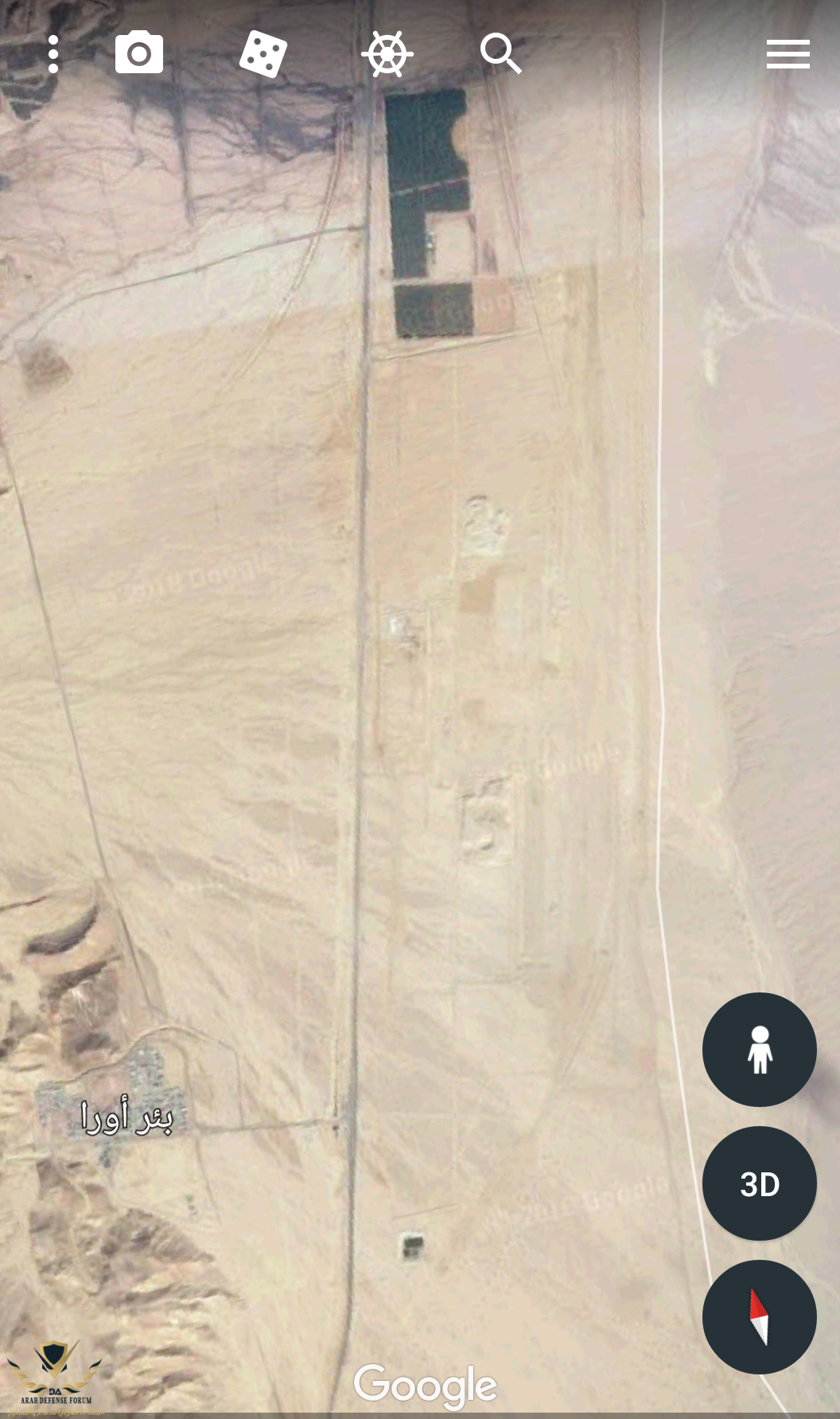The height and width of the screenshot is (1419, 840).
Task: Reset north with the compass icon
Action: click(x=759, y=1318)
